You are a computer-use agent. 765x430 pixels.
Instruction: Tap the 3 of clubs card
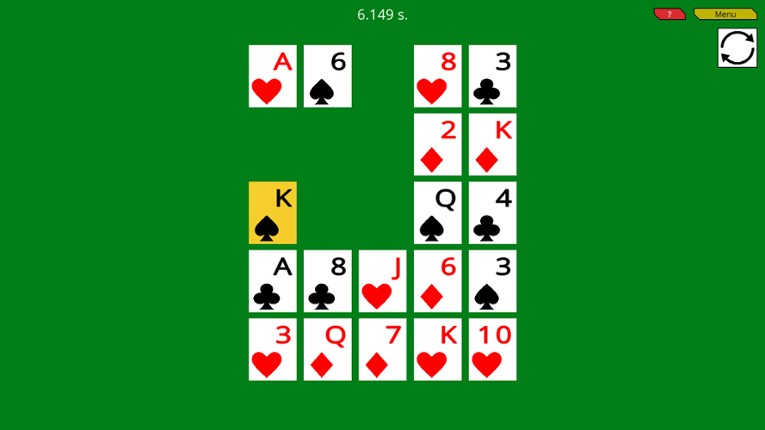(x=493, y=76)
